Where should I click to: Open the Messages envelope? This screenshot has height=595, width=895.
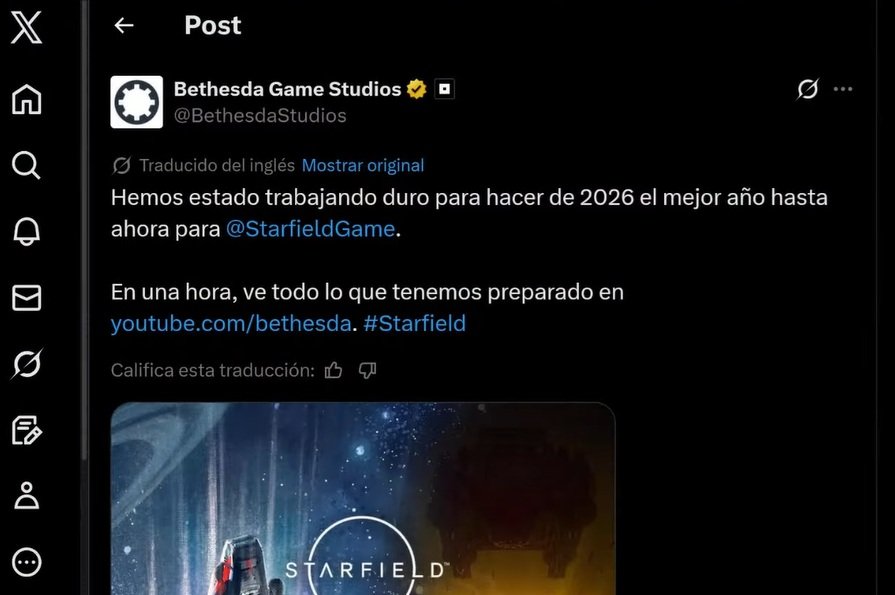pos(27,297)
